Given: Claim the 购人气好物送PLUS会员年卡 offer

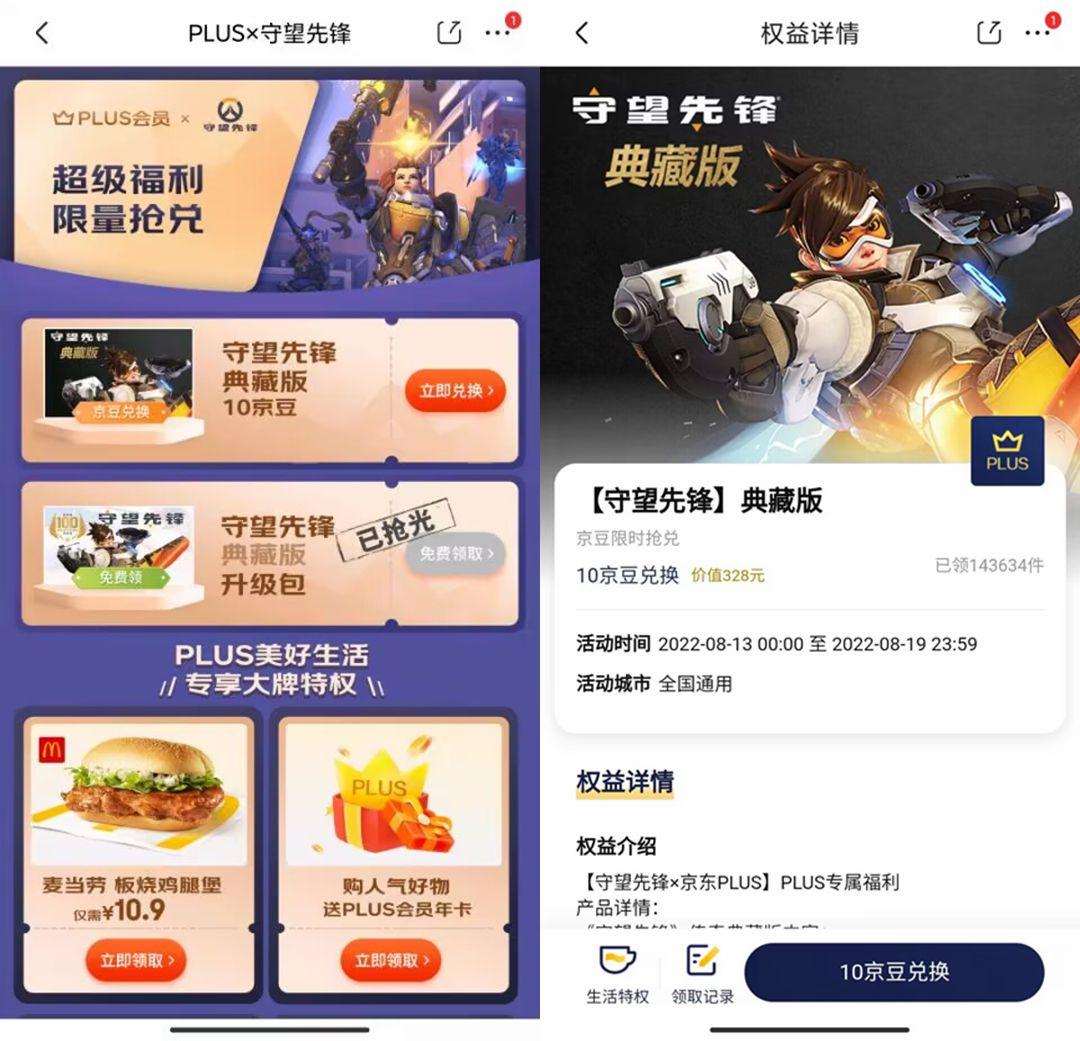Looking at the screenshot, I should coord(391,960).
